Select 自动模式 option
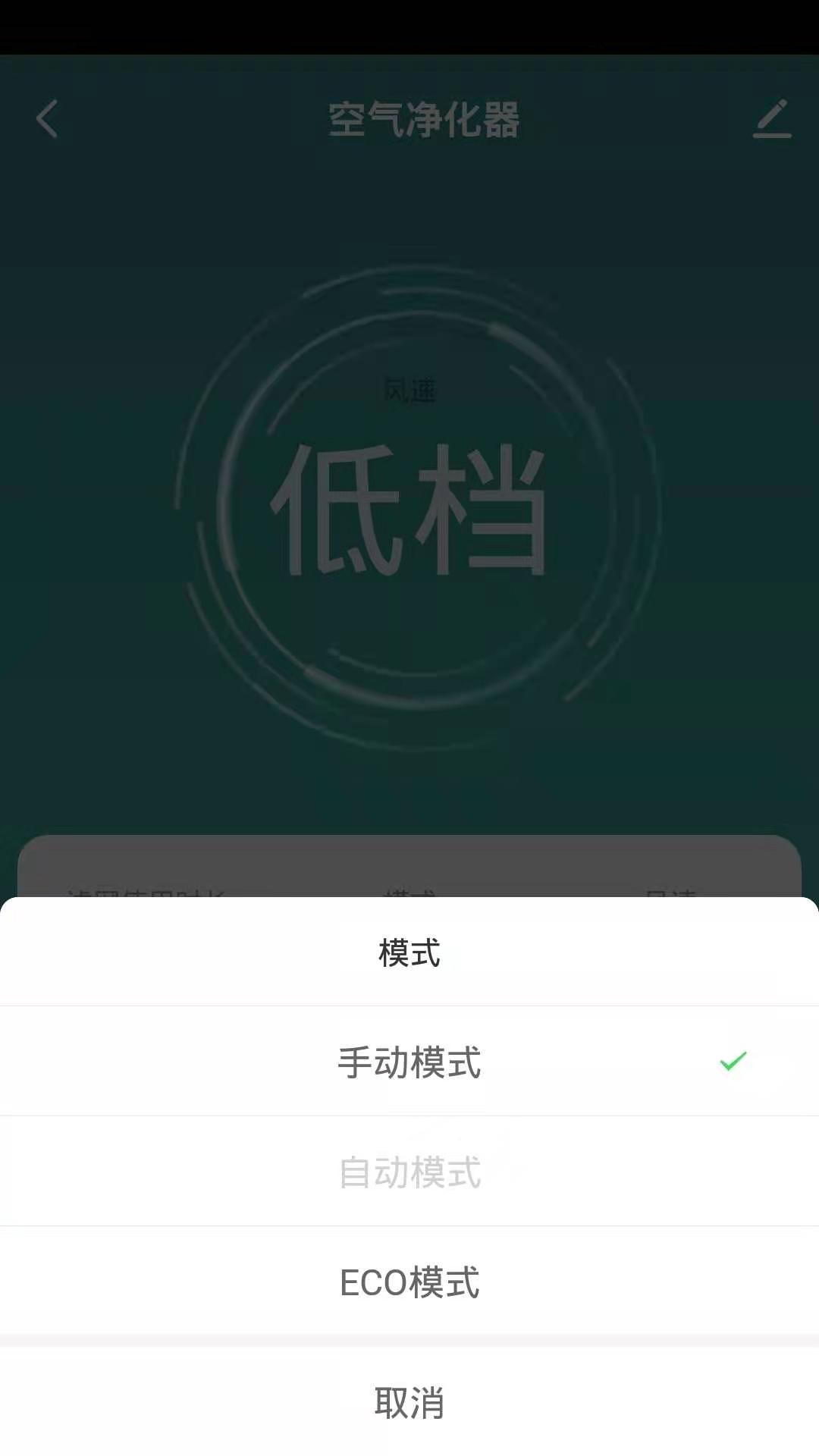This screenshot has width=819, height=1456. click(x=409, y=1172)
